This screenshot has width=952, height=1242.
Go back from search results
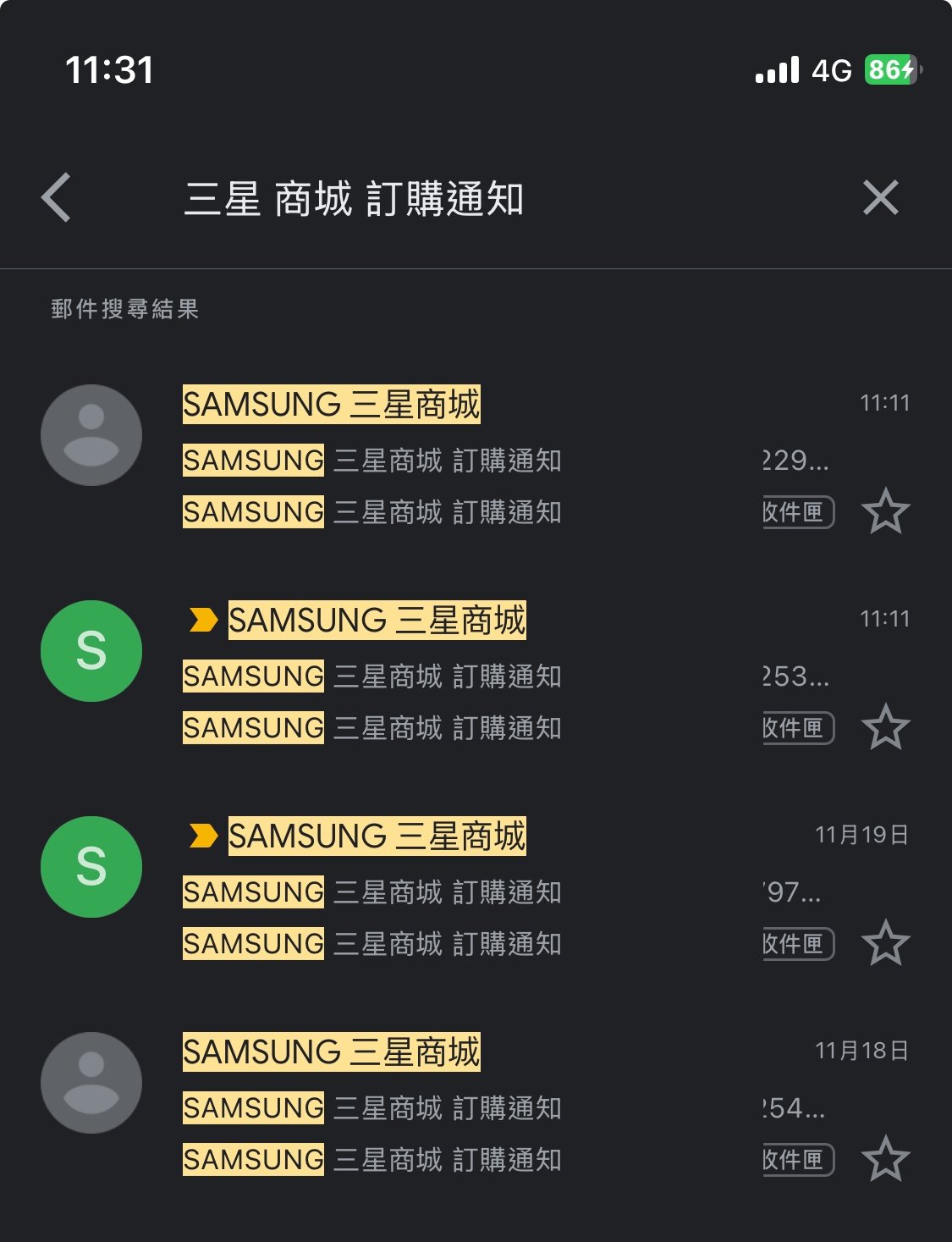pyautogui.click(x=57, y=198)
